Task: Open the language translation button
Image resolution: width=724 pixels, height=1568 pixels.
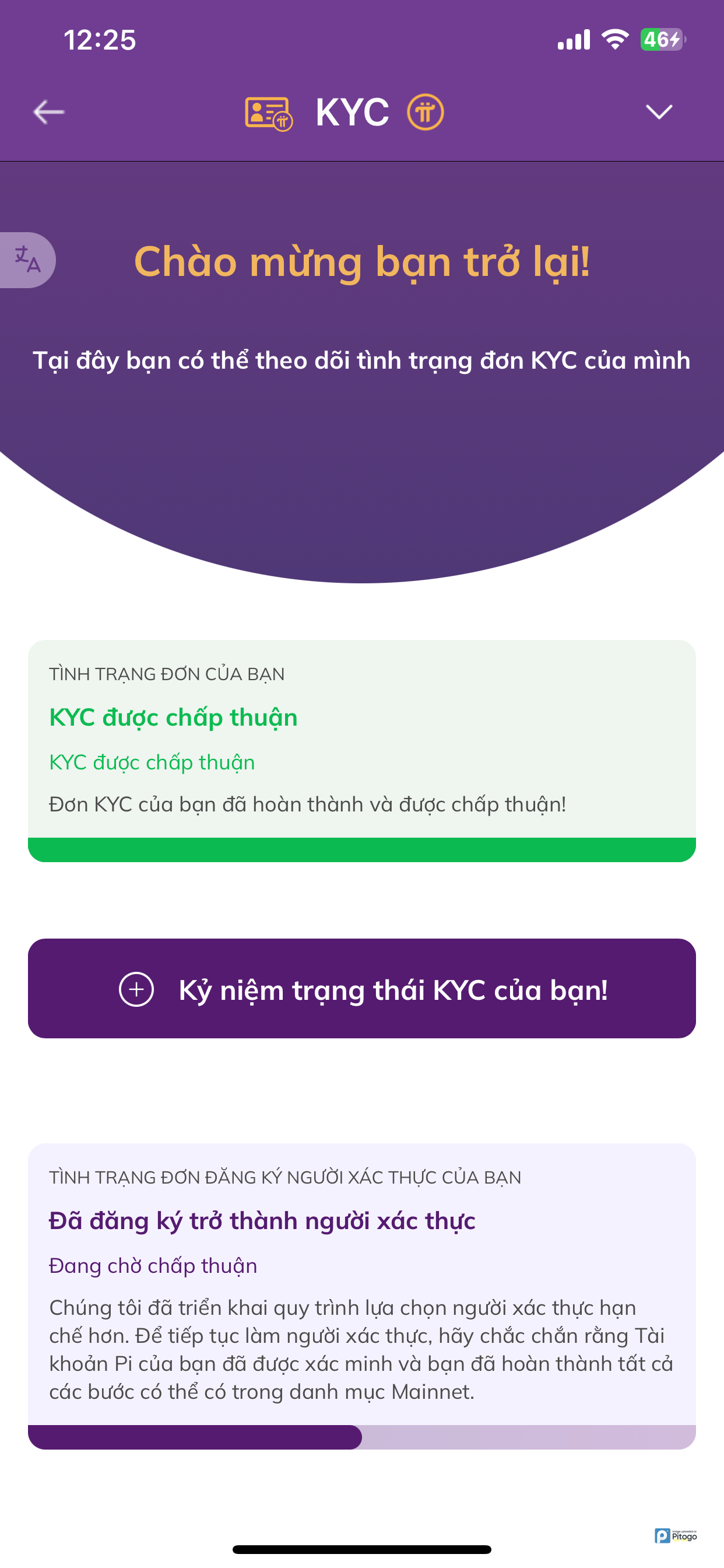Action: coord(27,260)
